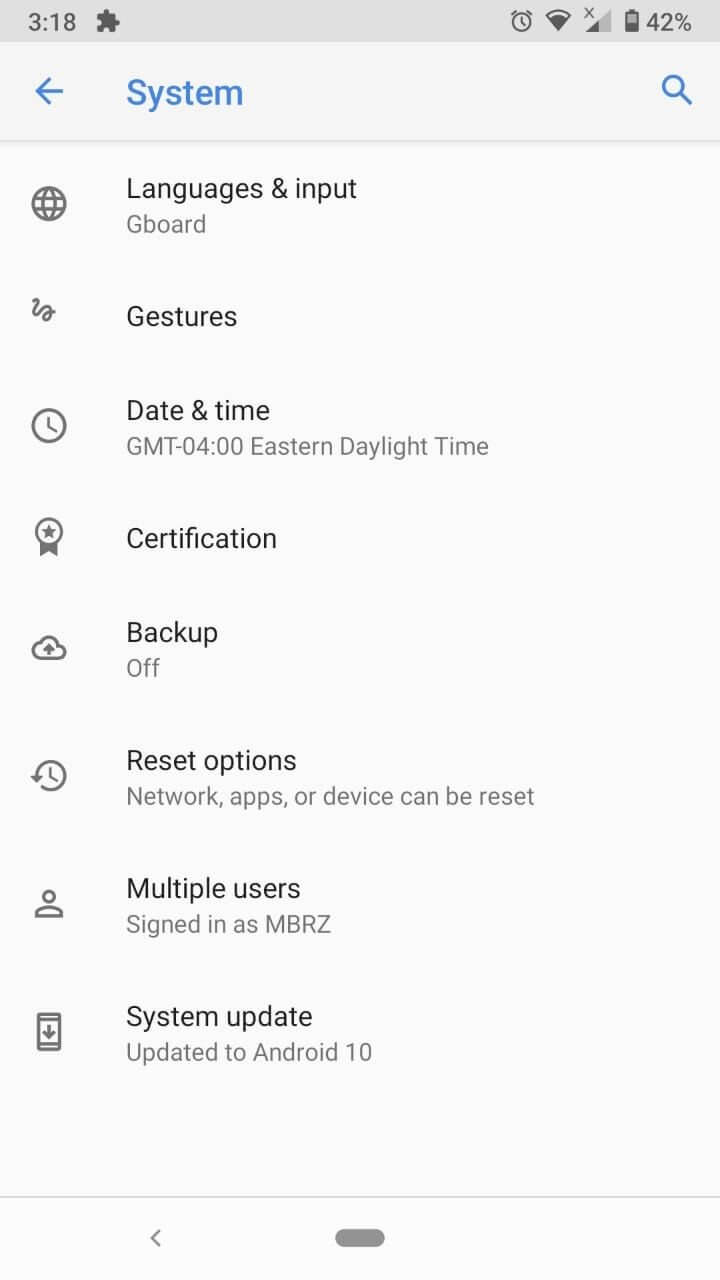Screen dimensions: 720x1280
Task: Open Backup settings
Action: pos(172,649)
